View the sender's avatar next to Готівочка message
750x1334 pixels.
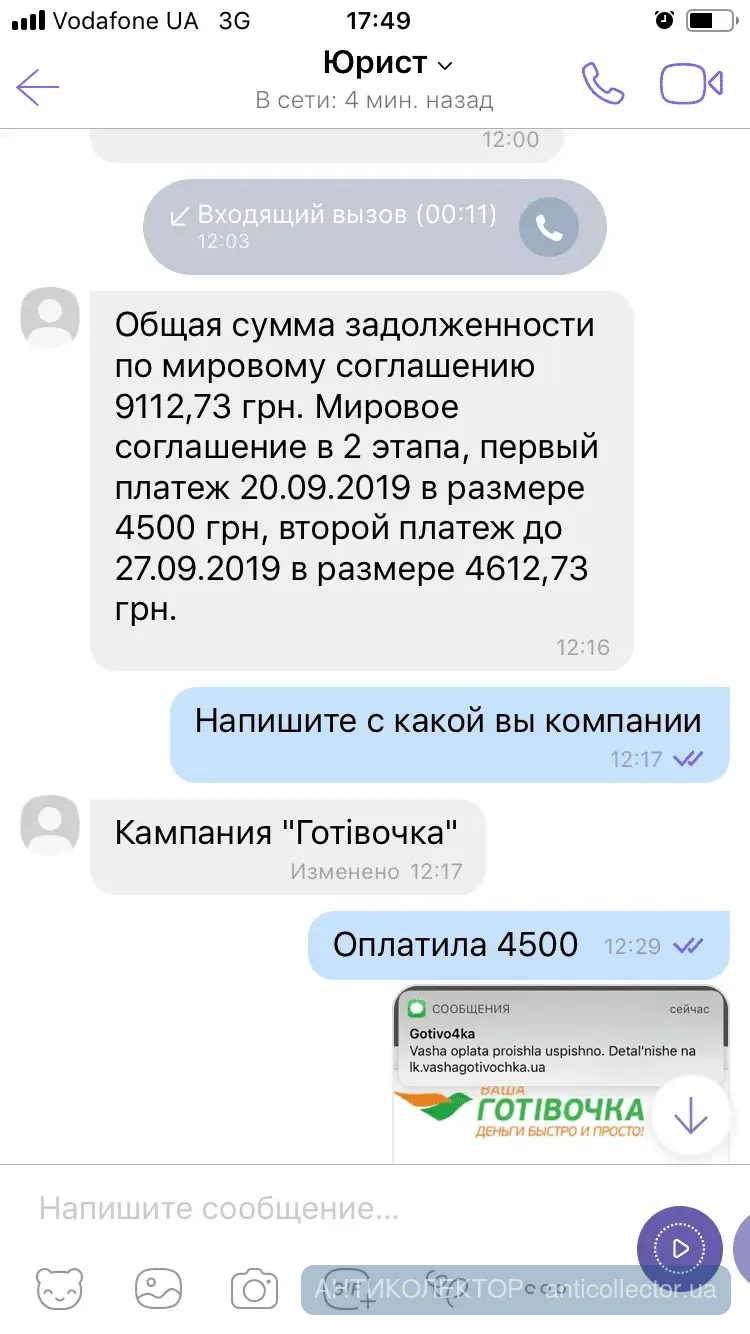coord(50,826)
